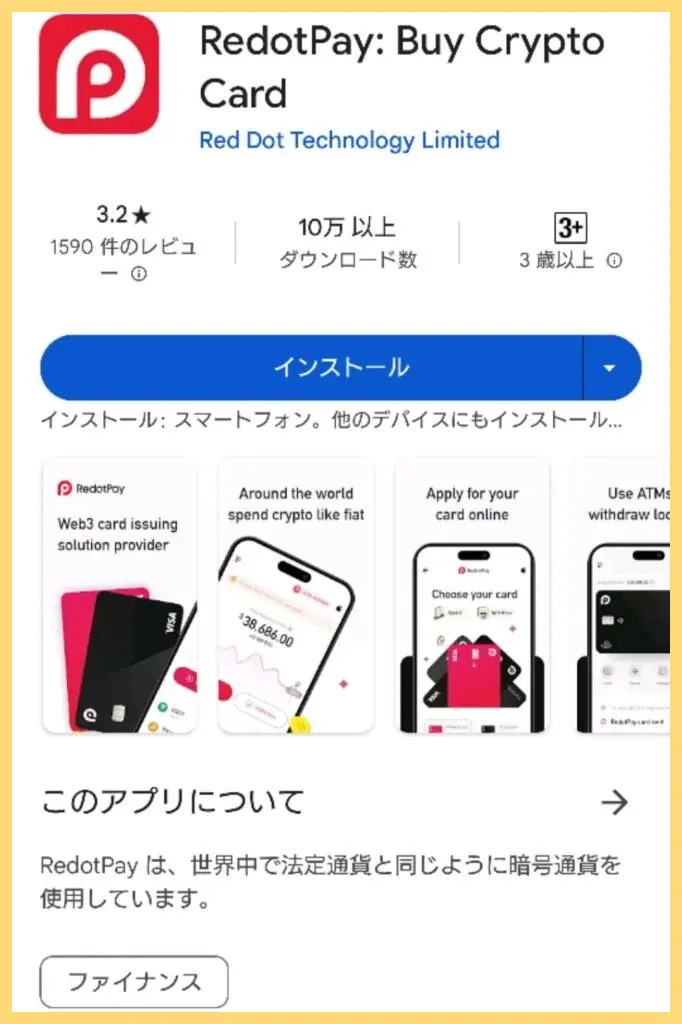Open the このアプリについて arrow

click(615, 801)
